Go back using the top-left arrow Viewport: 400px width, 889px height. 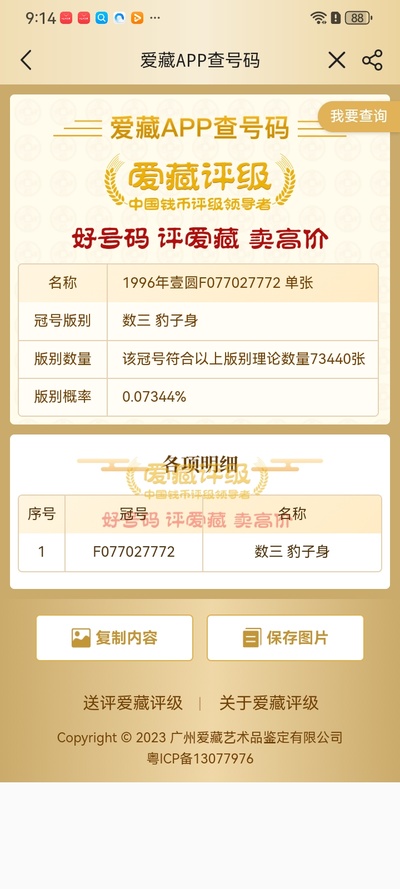[26, 60]
